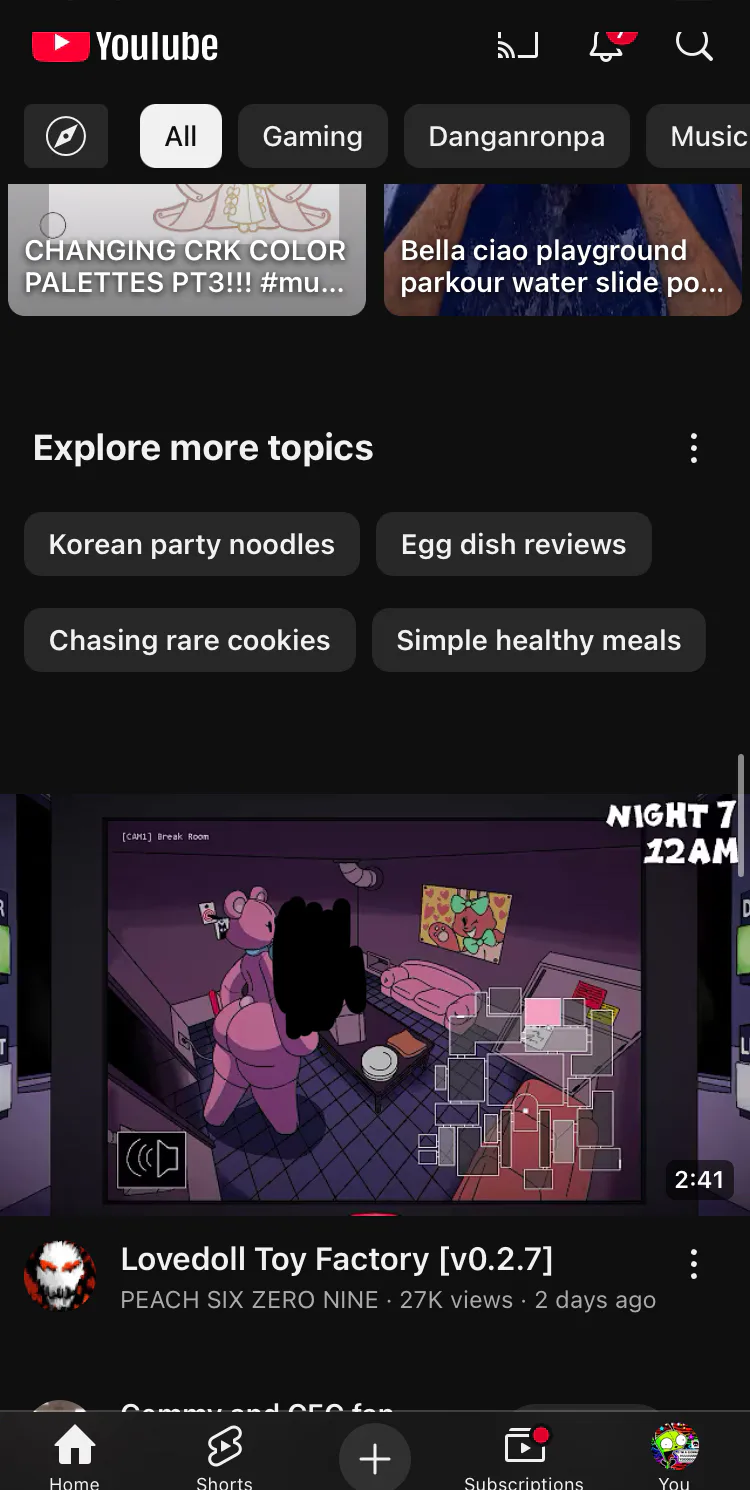Open the cast to device icon
Image resolution: width=750 pixels, height=1490 pixels.
click(517, 45)
